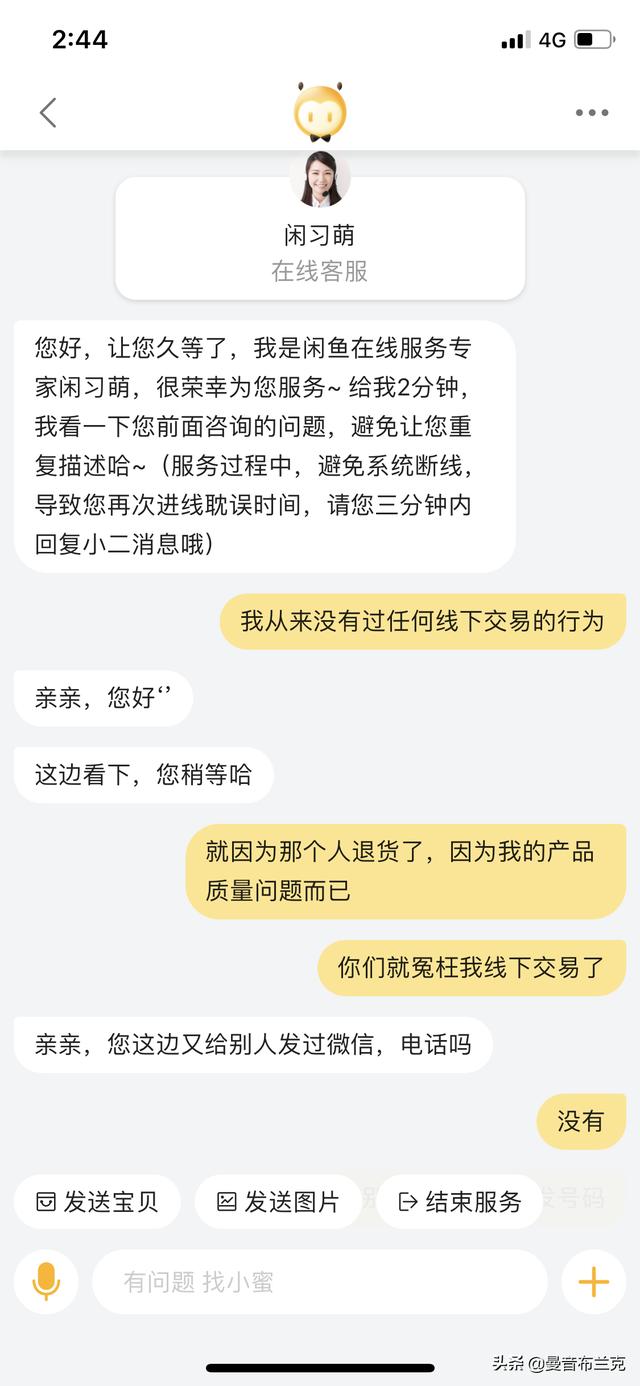Go back using the top-left arrow

tap(48, 113)
